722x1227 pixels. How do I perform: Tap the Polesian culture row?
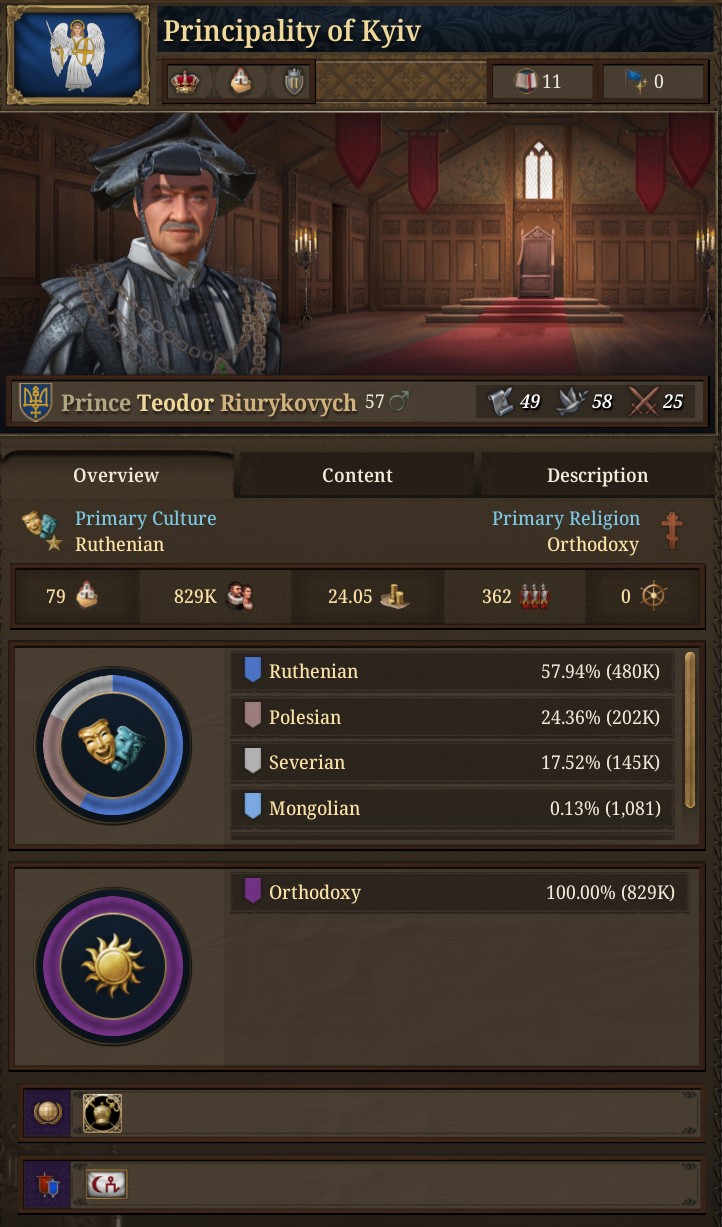pyautogui.click(x=452, y=718)
